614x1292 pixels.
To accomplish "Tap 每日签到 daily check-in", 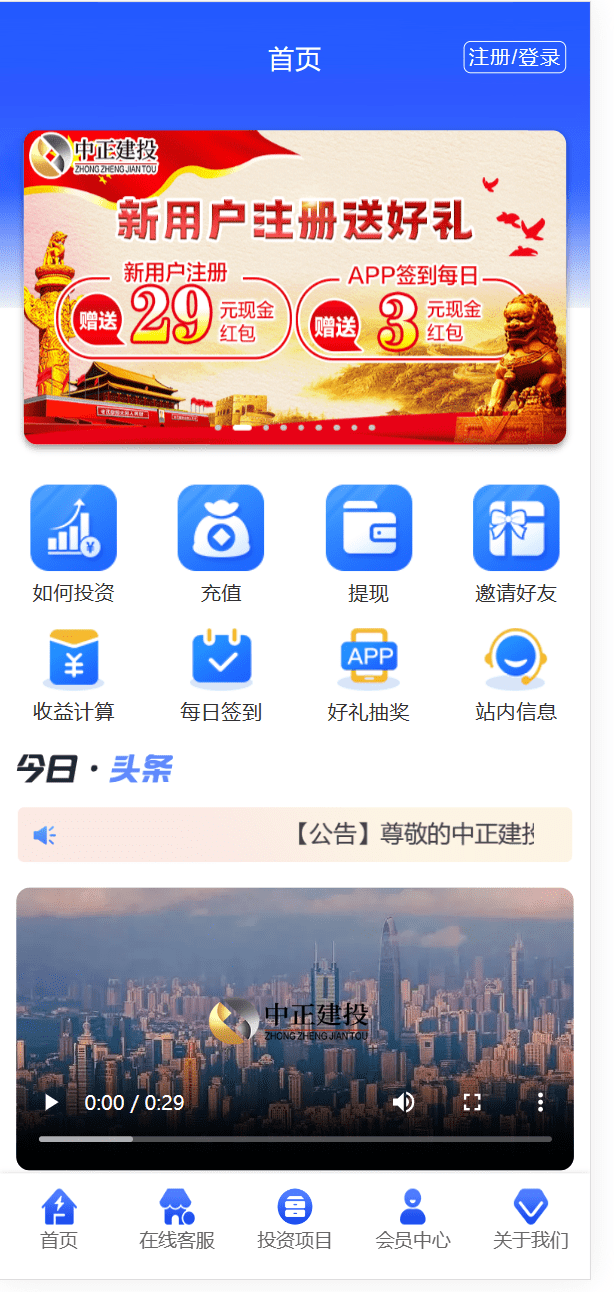I will 221,673.
